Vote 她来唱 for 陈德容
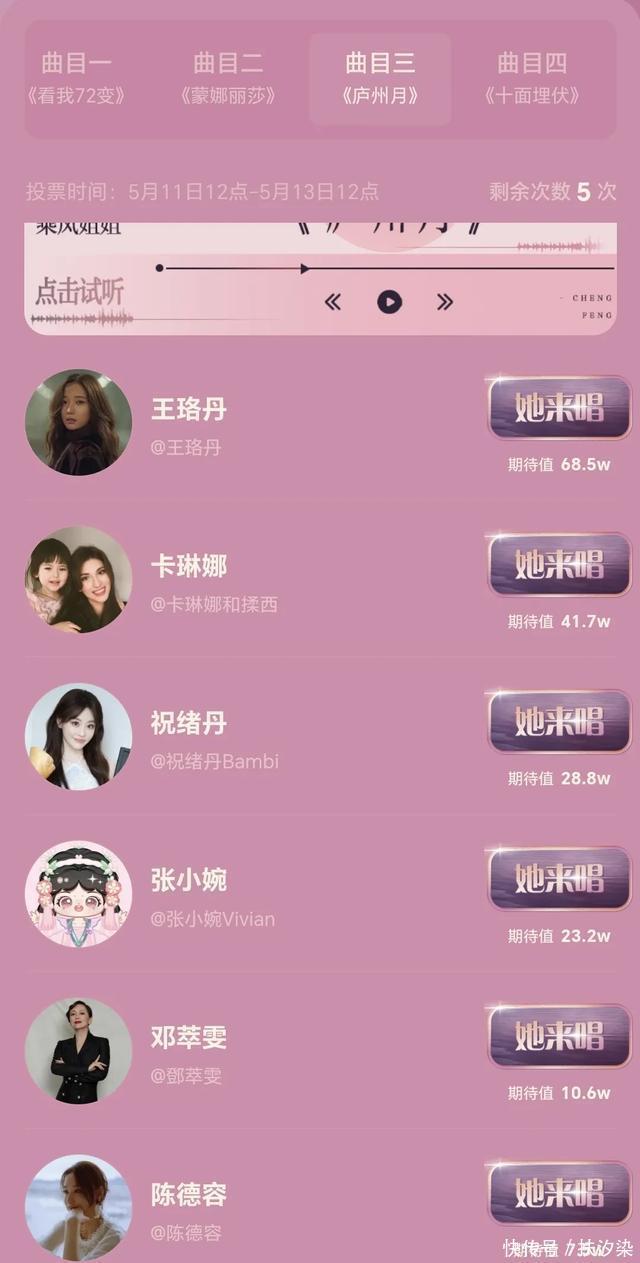640x1263 pixels. (x=559, y=1193)
